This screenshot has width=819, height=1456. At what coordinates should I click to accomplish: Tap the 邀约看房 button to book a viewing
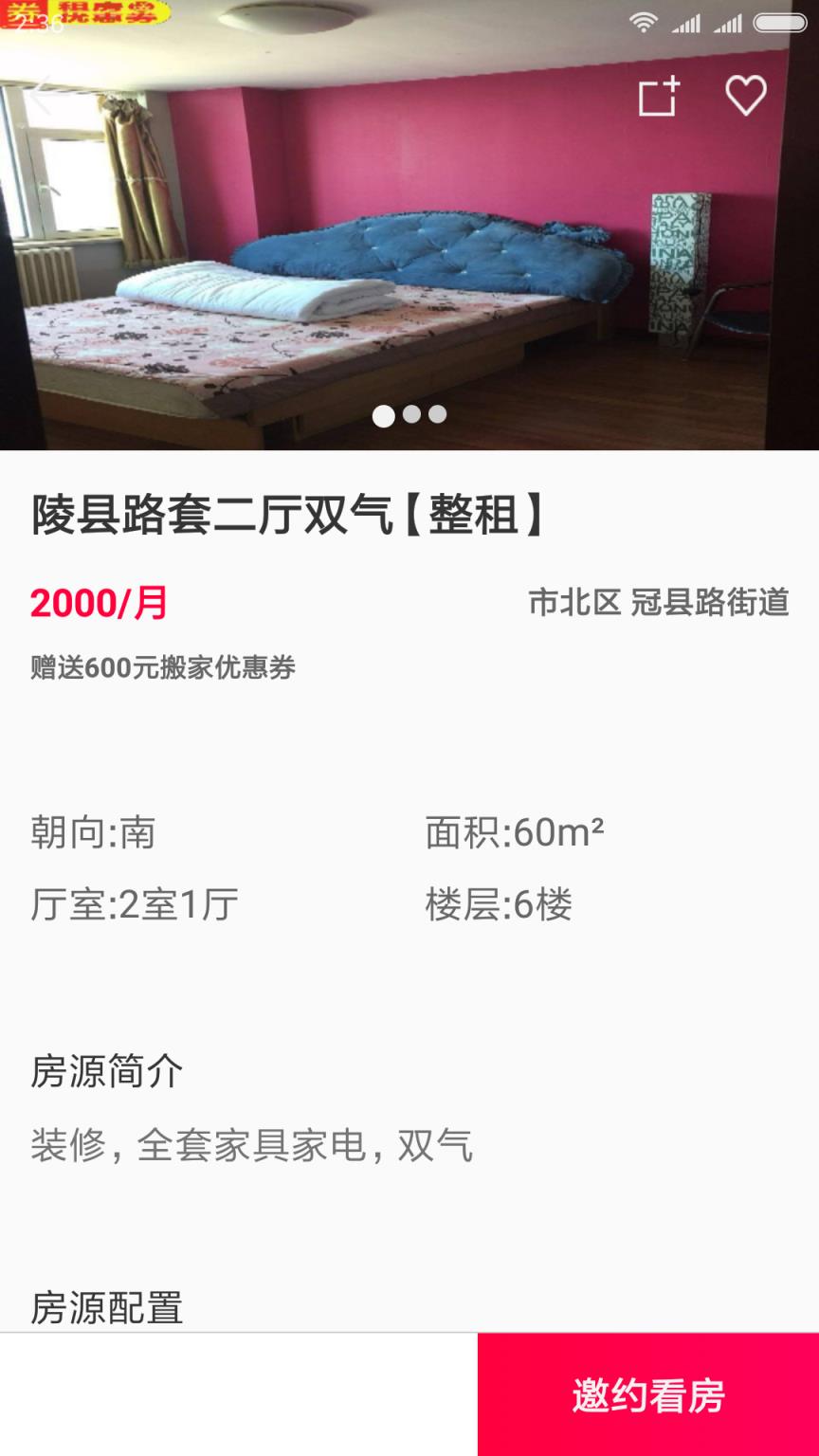[648, 1394]
